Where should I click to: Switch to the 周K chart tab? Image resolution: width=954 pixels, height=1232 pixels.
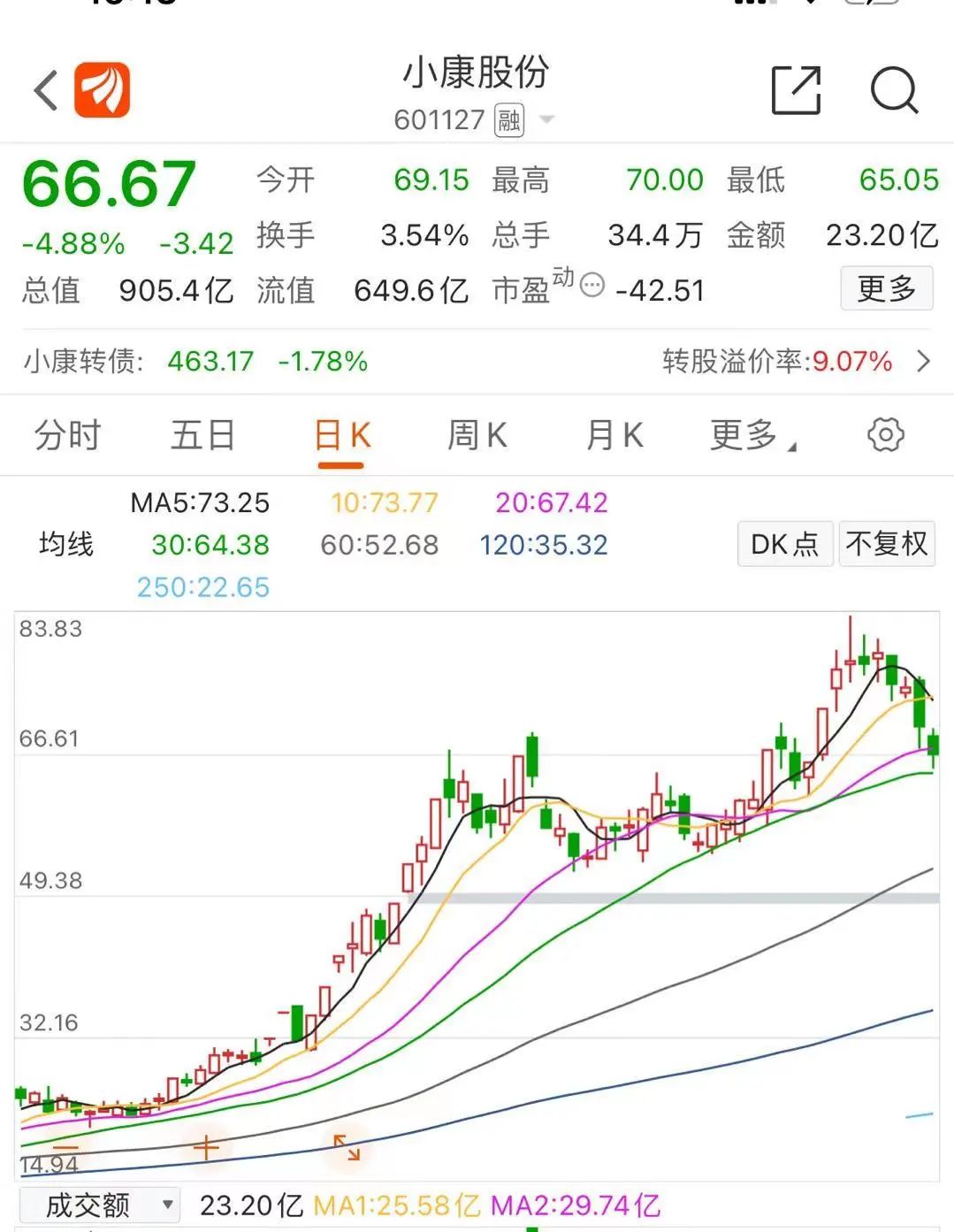click(477, 435)
